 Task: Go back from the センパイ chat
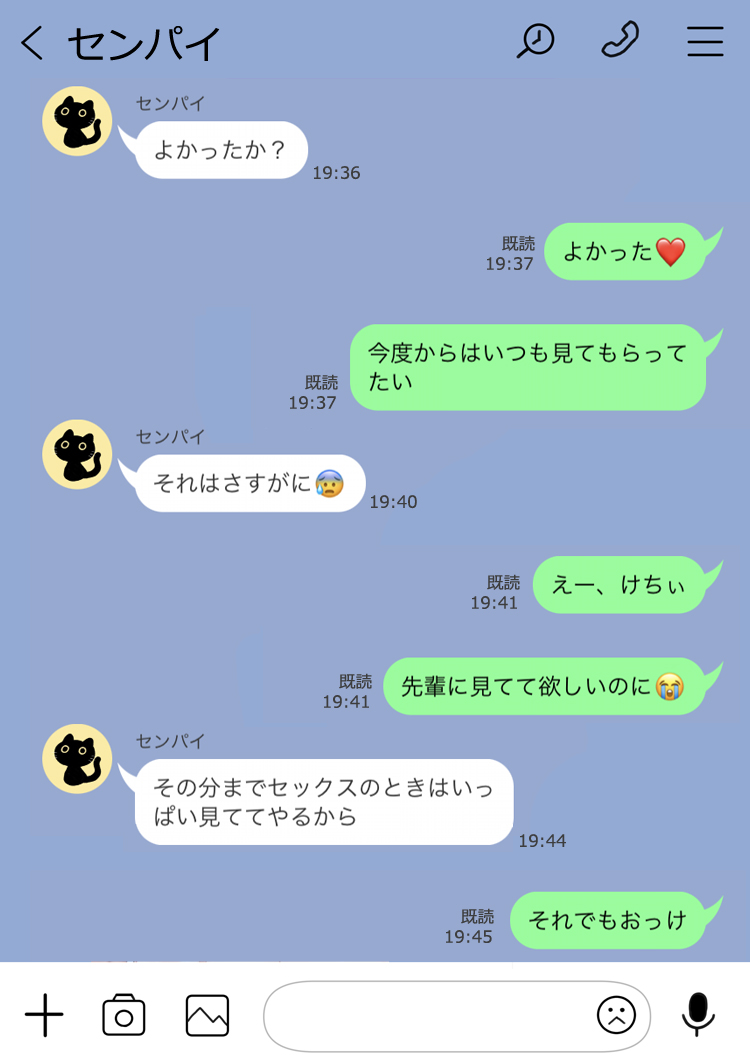pos(32,43)
